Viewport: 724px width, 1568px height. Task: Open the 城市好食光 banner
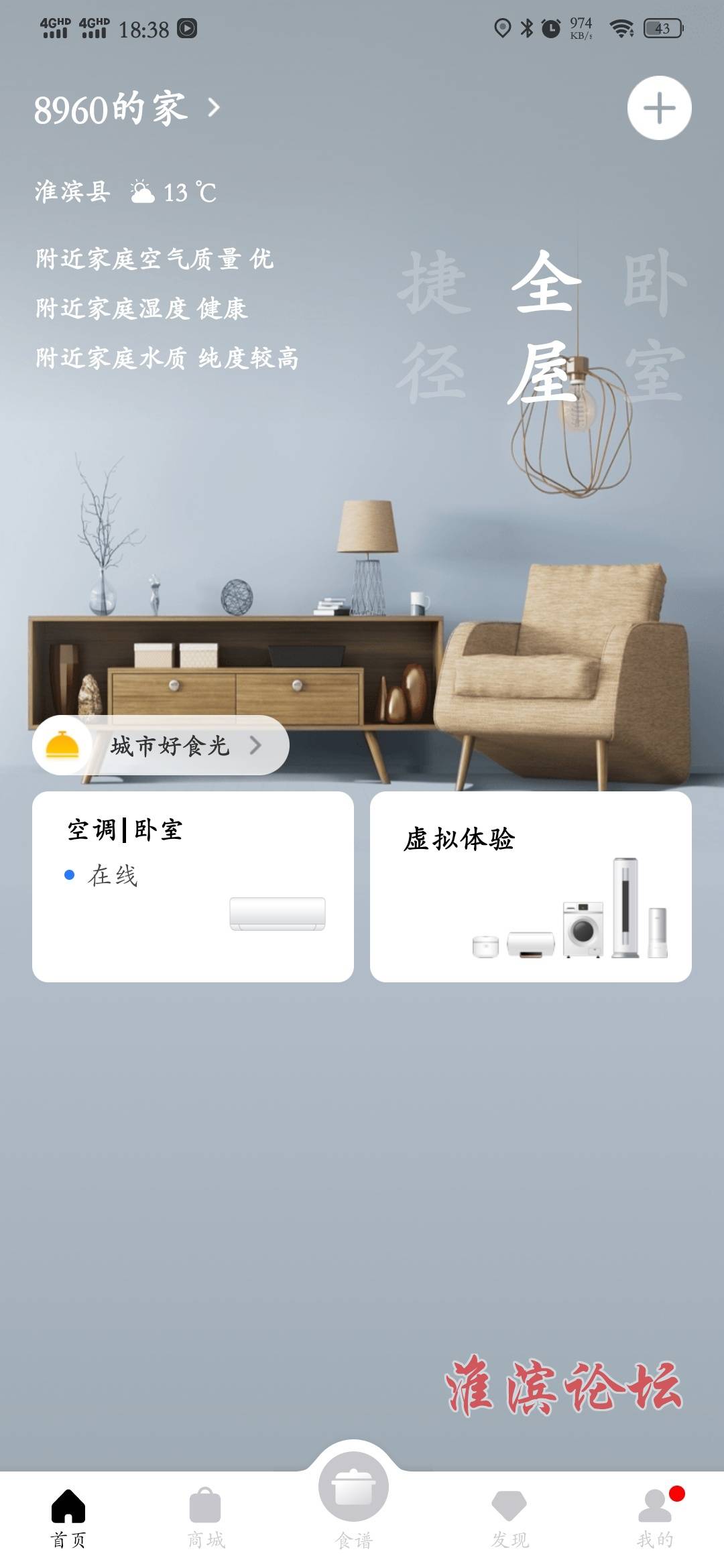161,745
